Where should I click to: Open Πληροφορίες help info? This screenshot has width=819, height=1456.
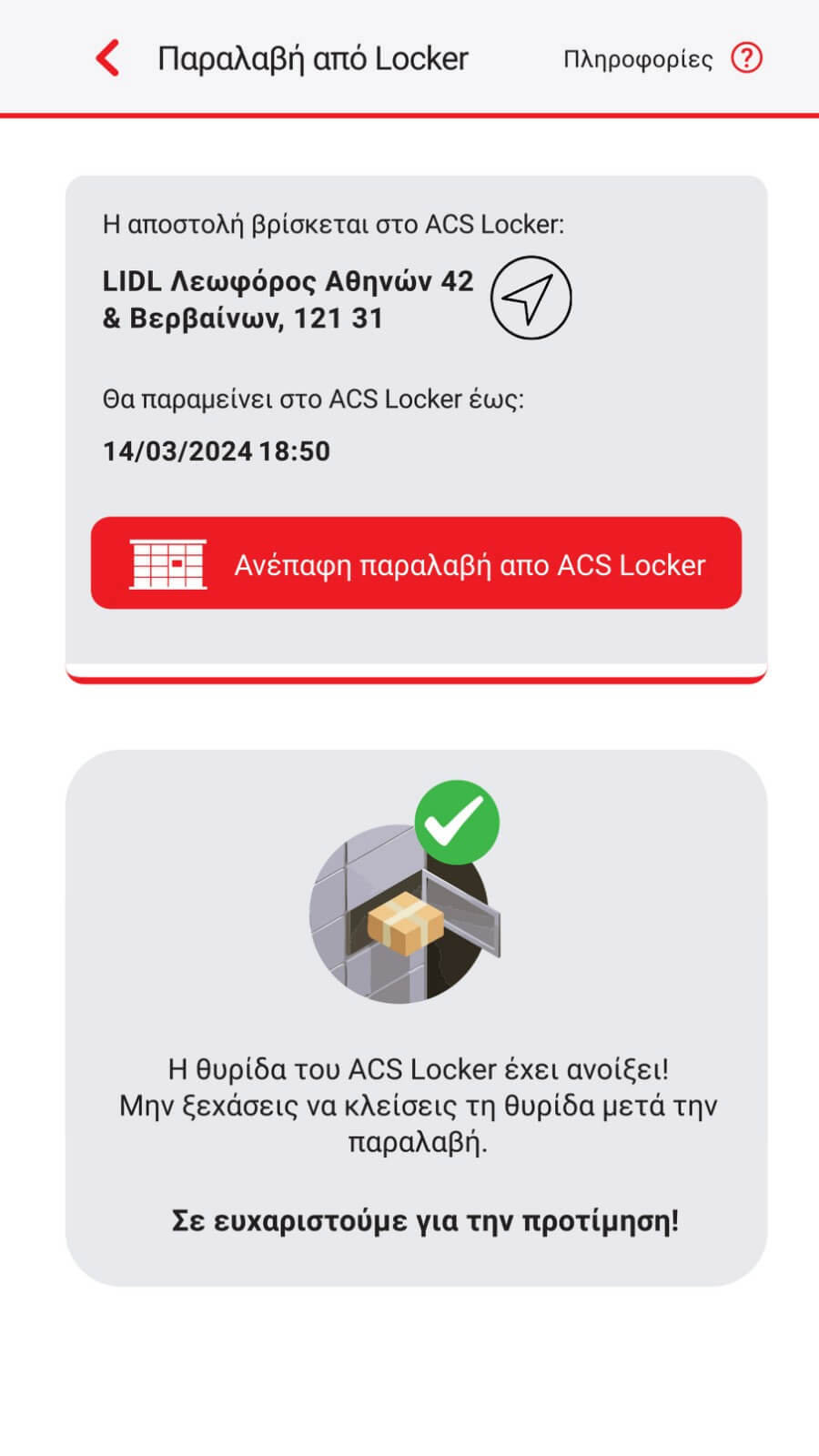pos(662,59)
